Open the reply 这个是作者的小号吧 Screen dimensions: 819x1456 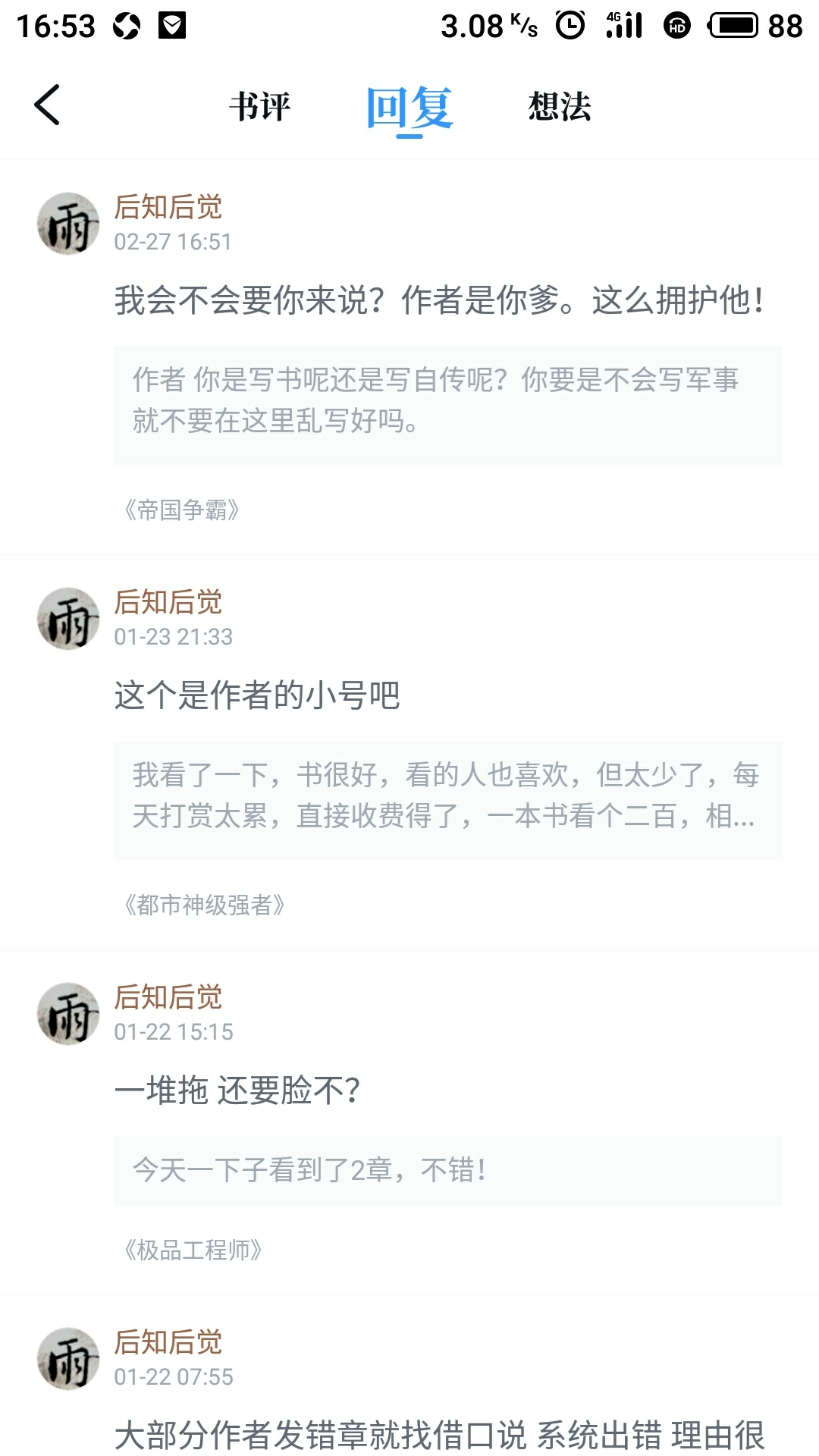256,695
